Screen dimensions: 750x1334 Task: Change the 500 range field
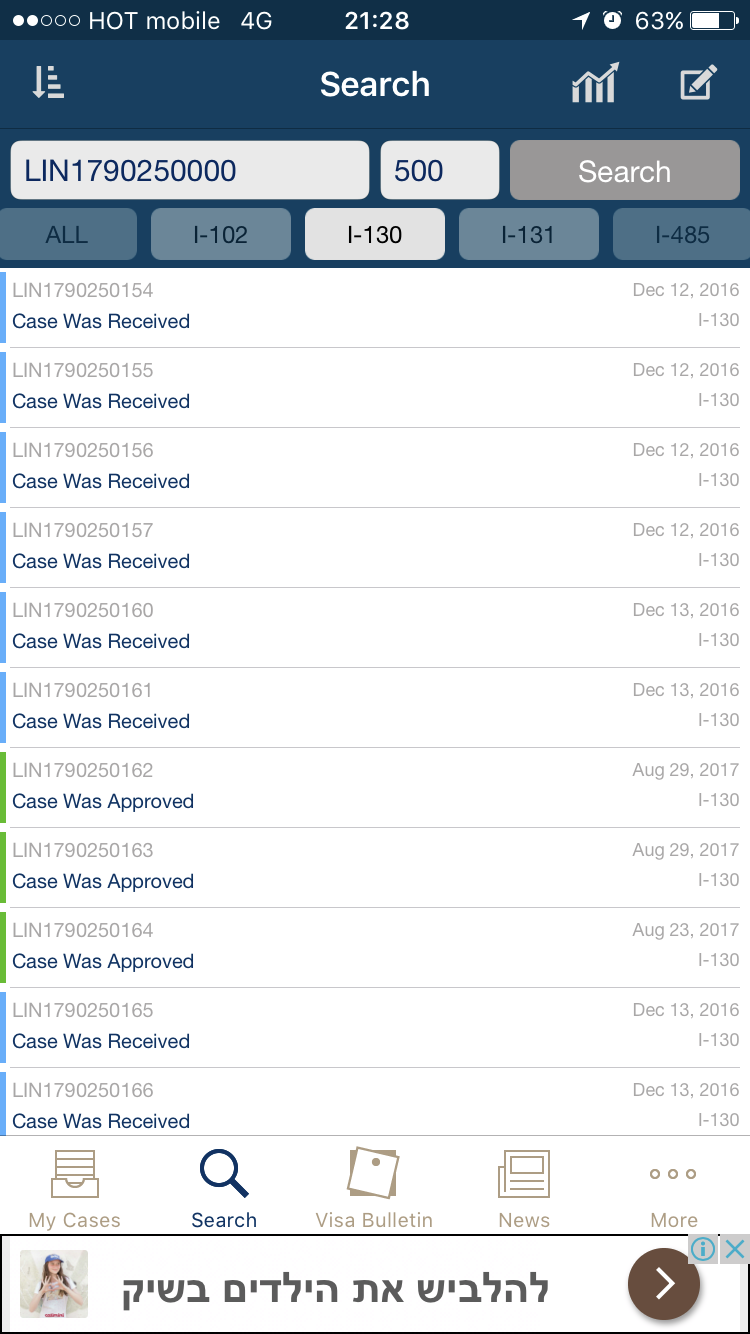coord(440,170)
